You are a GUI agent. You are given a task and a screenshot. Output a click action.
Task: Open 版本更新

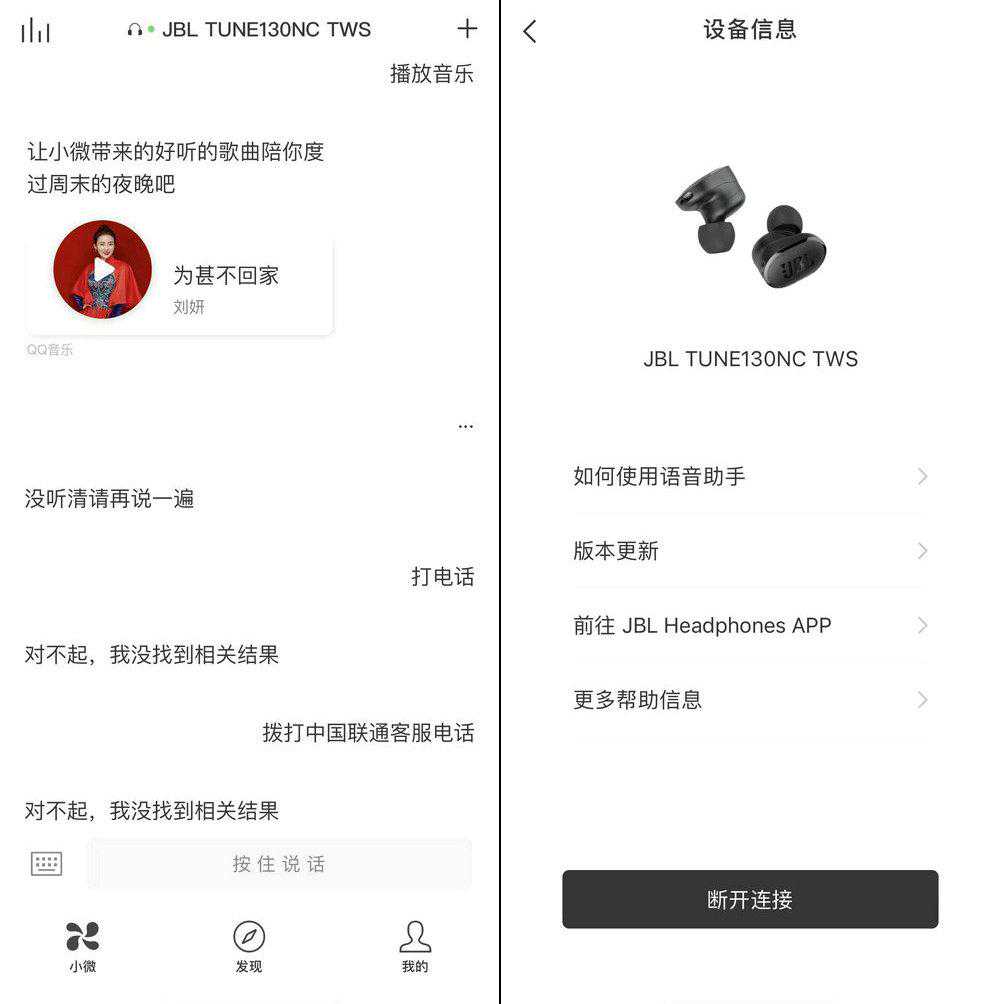tap(750, 551)
